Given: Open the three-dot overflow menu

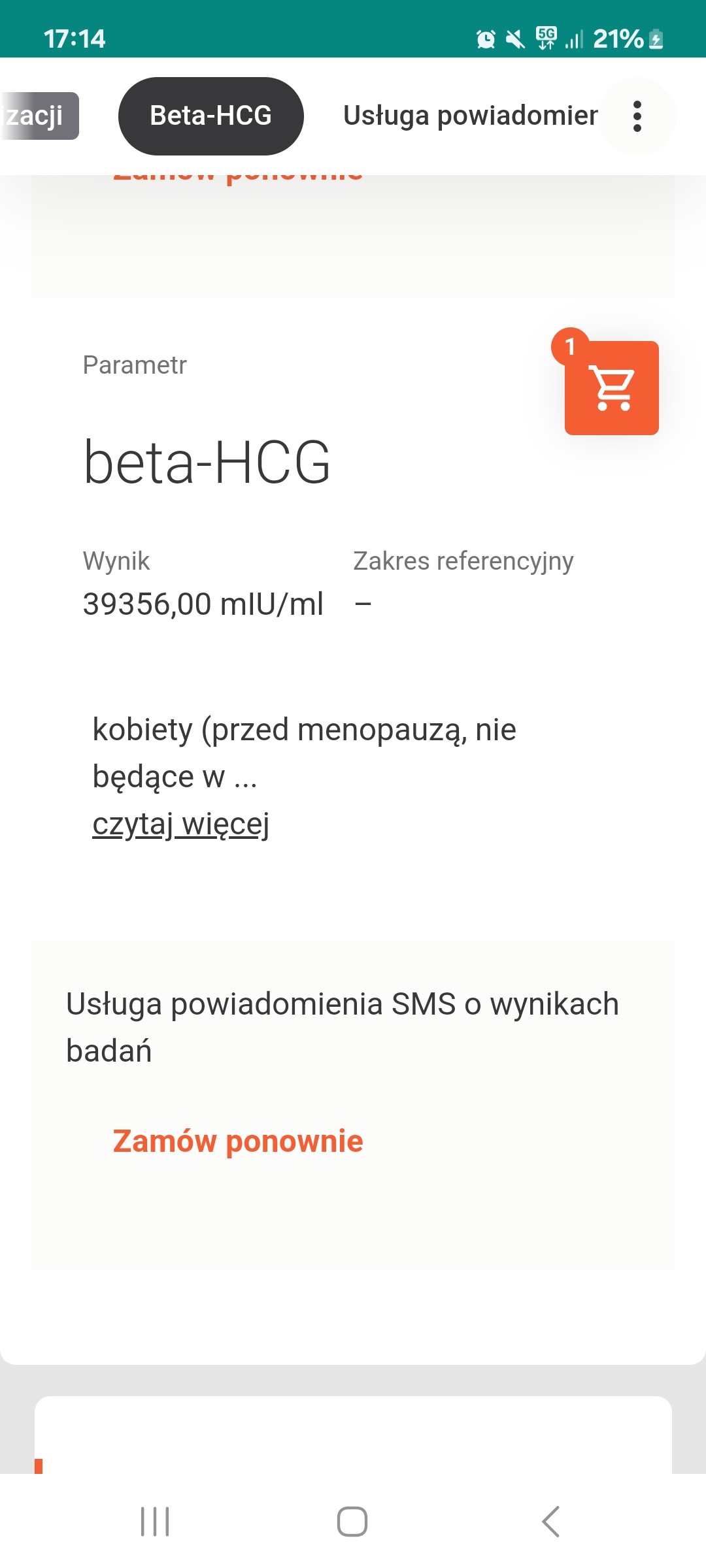Looking at the screenshot, I should (637, 116).
